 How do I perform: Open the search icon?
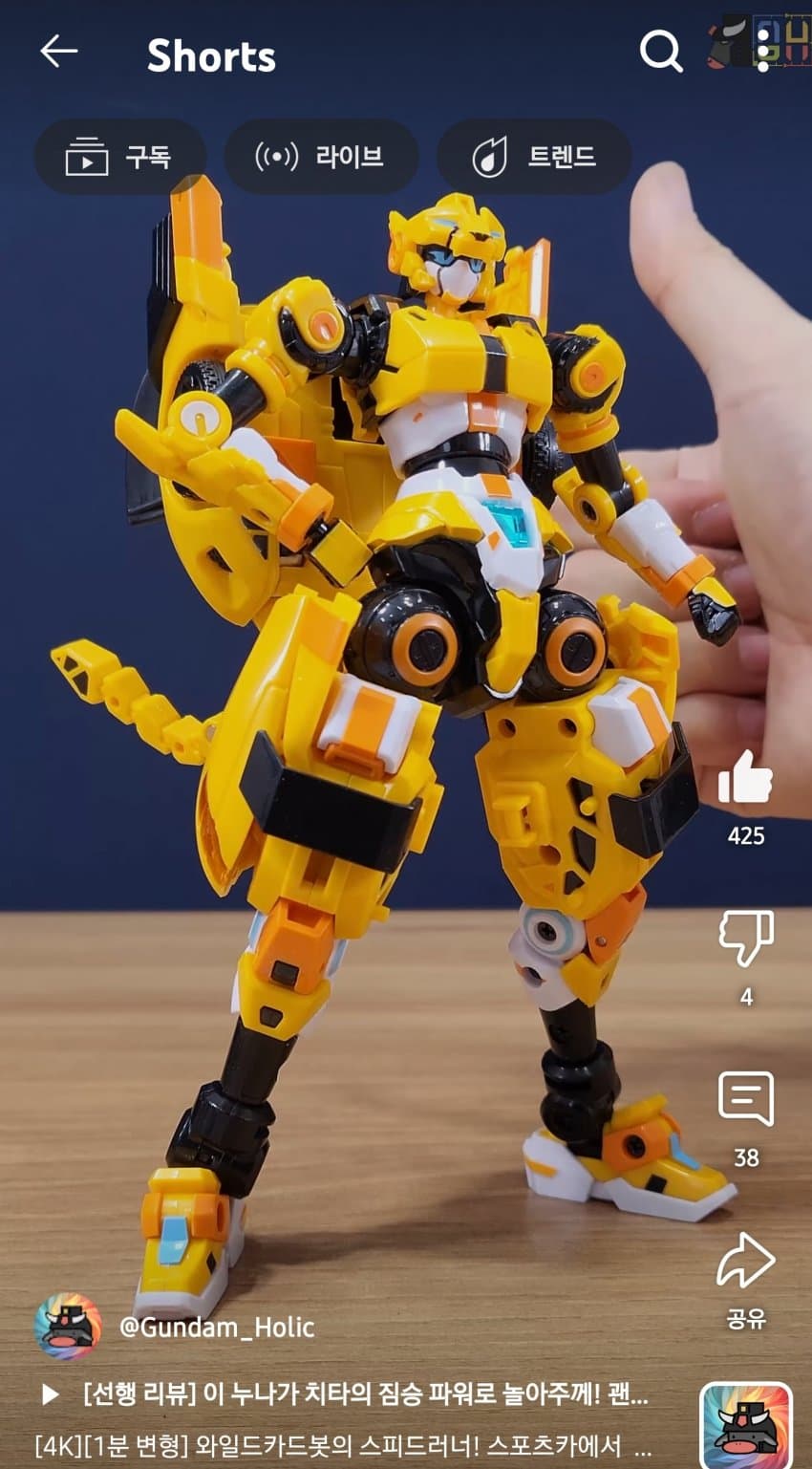660,52
